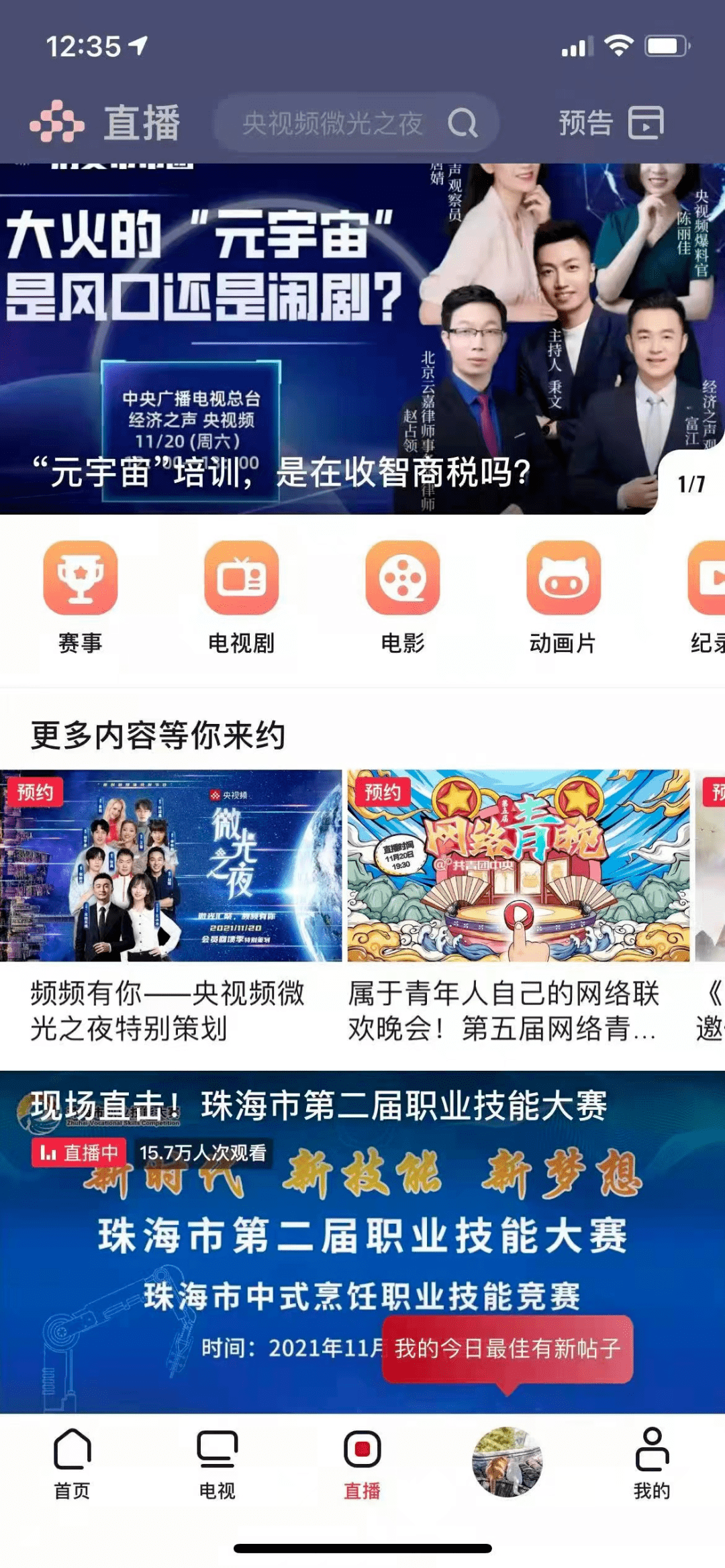Viewport: 725px width, 1568px height.
Task: Select the 直播 tab
Action: click(362, 1463)
